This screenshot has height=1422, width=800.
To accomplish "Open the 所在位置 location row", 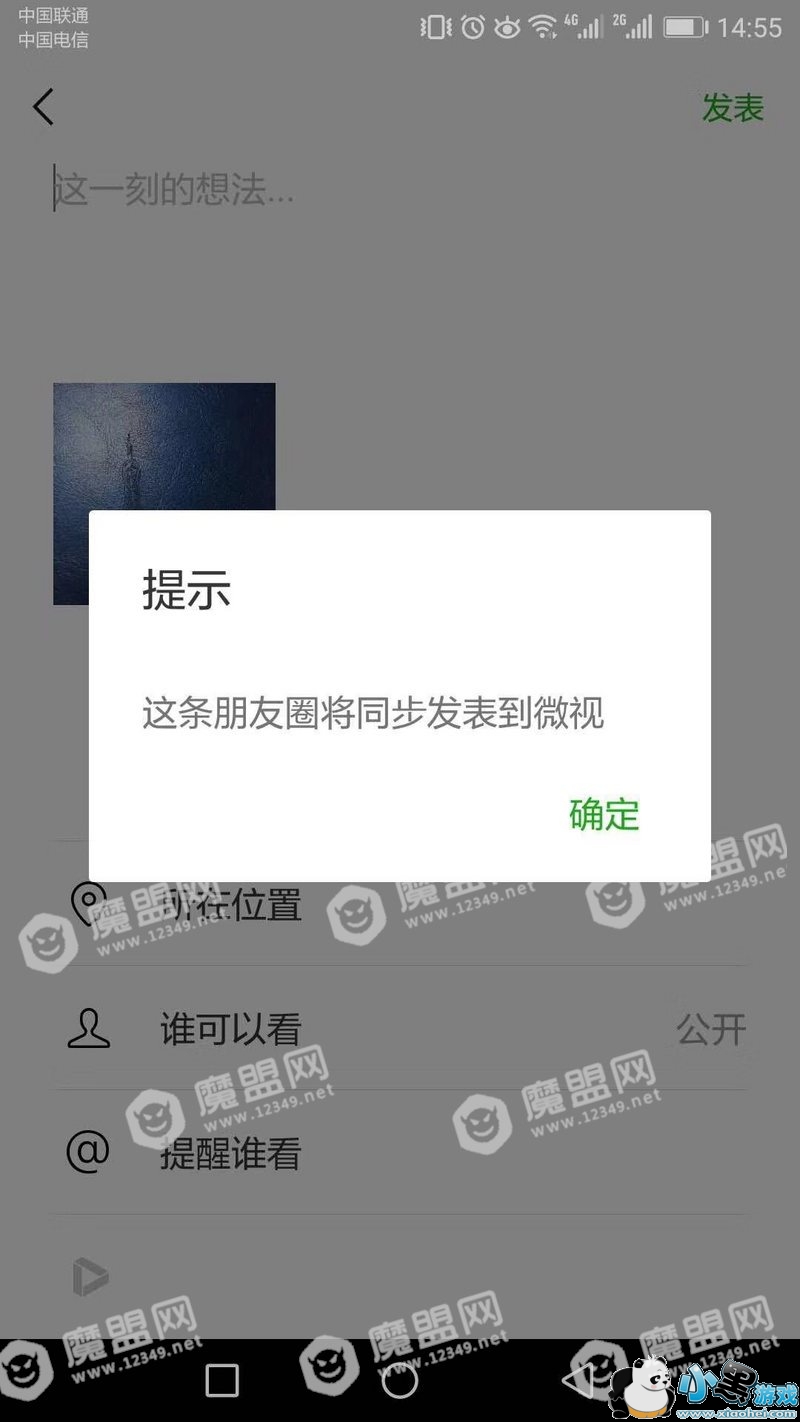I will [400, 904].
